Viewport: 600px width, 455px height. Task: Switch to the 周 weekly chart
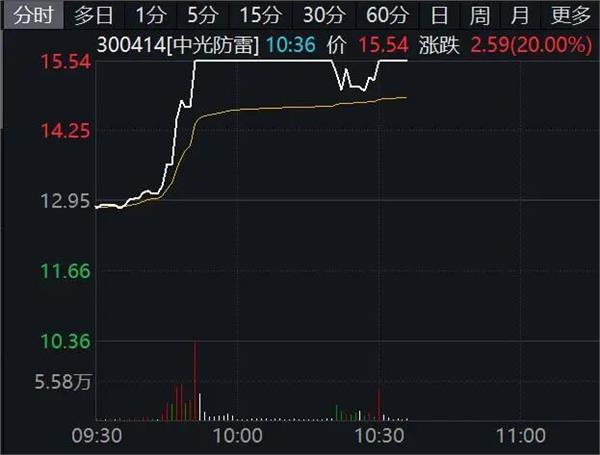coord(480,15)
